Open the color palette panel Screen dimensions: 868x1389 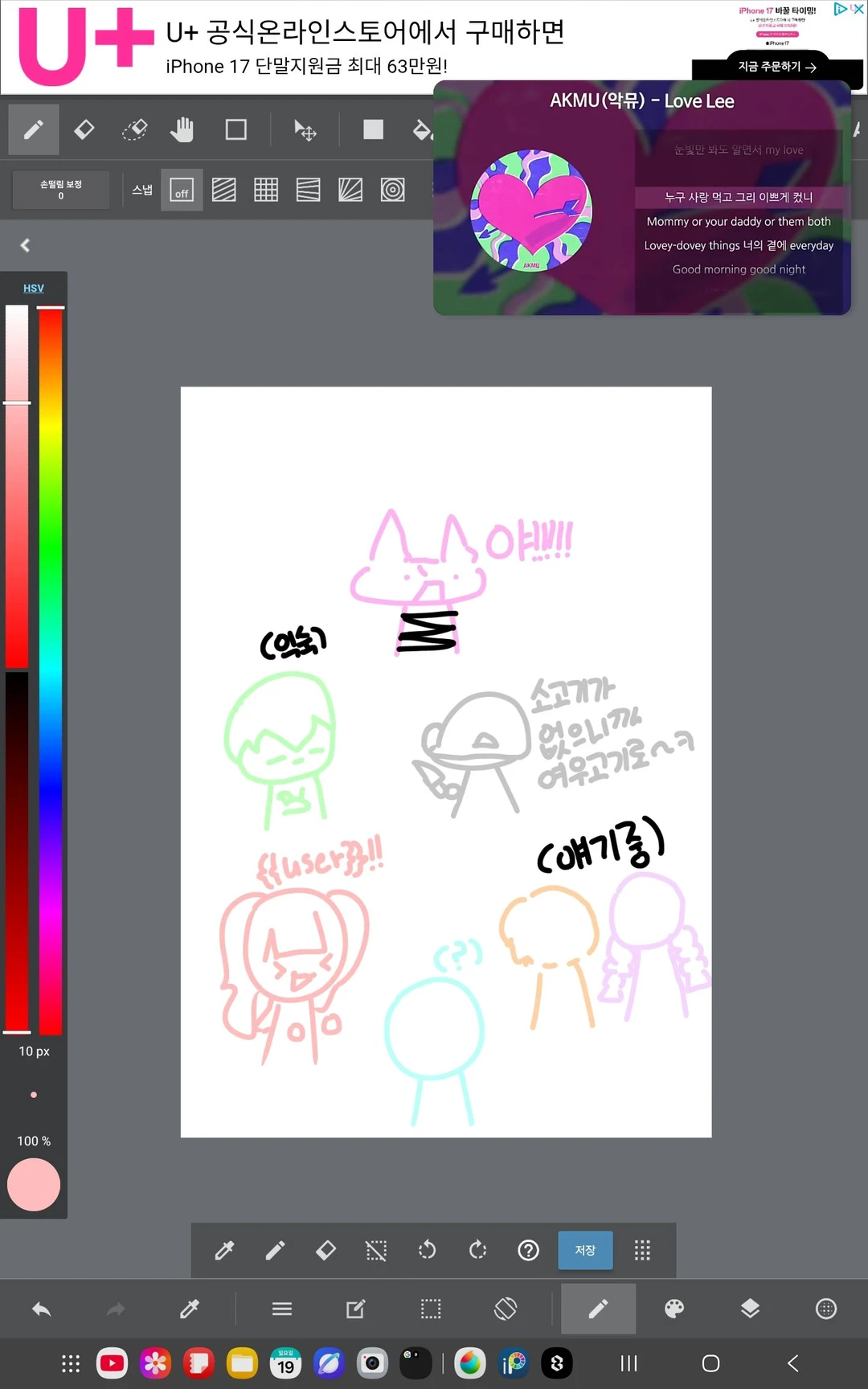(x=674, y=1309)
